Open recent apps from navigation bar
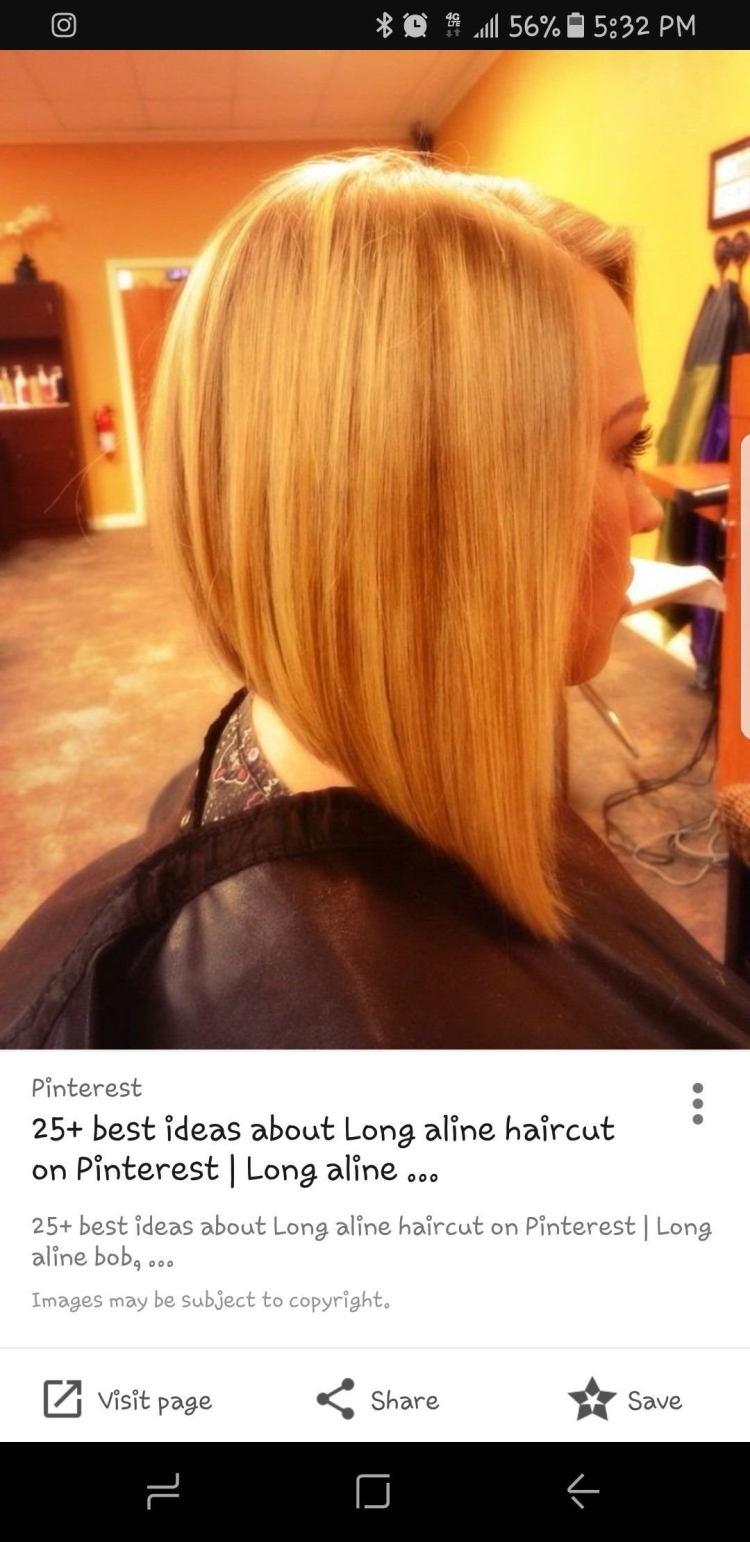 click(163, 1492)
